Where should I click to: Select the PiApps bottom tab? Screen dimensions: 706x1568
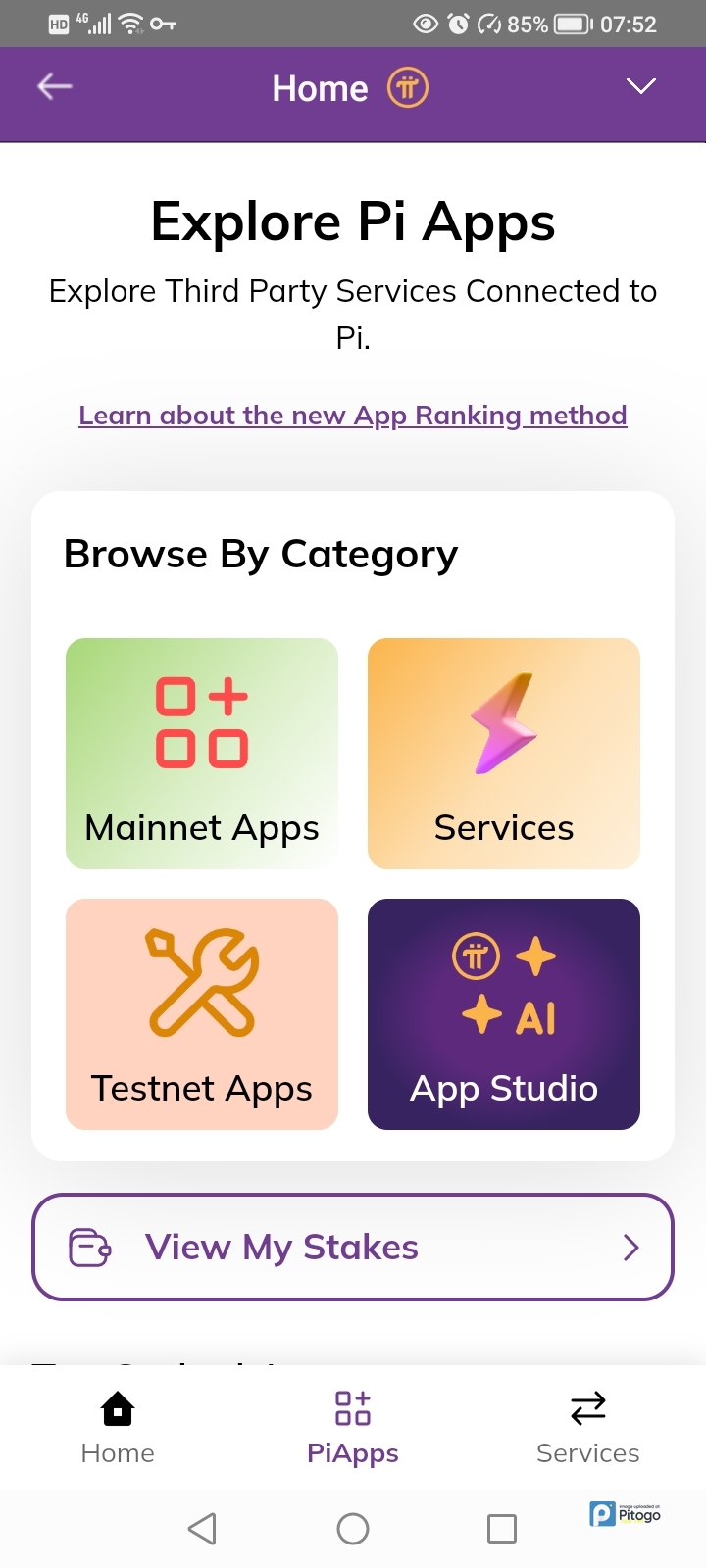pyautogui.click(x=353, y=1427)
